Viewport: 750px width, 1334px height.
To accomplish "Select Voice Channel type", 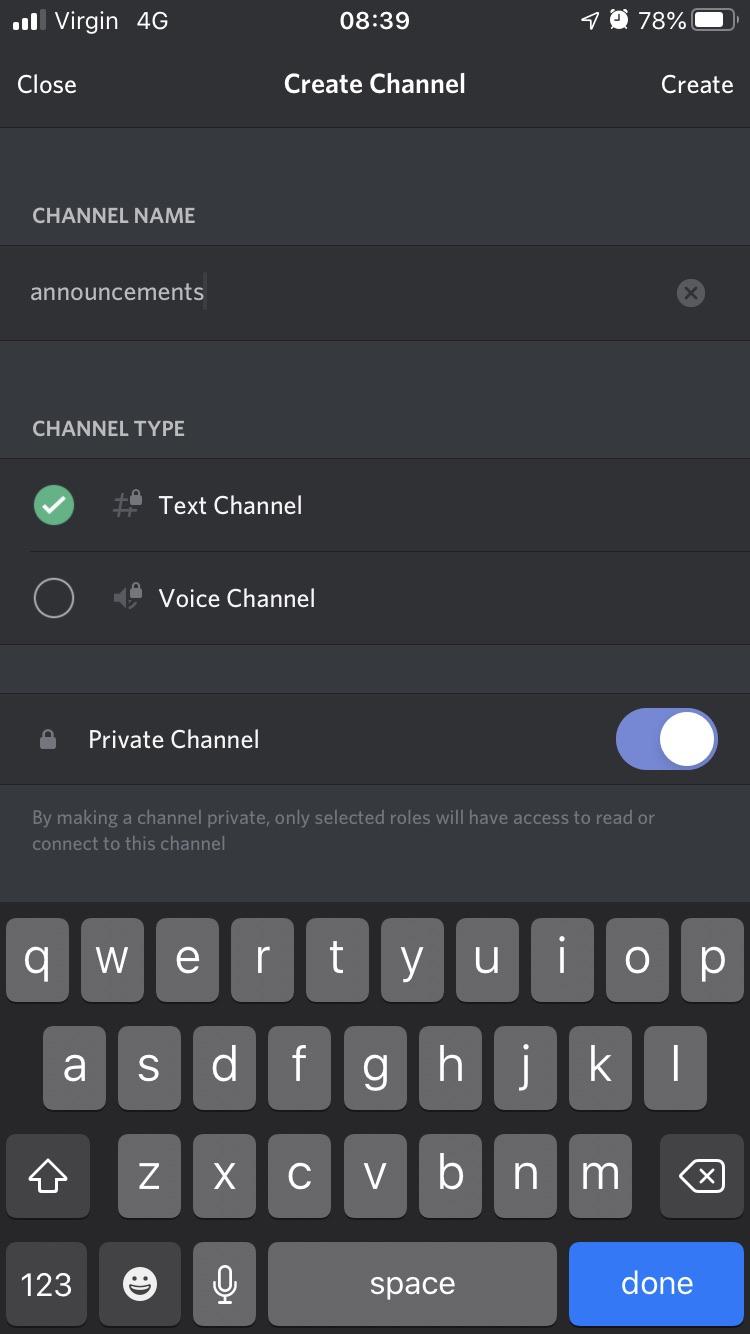I will click(236, 598).
